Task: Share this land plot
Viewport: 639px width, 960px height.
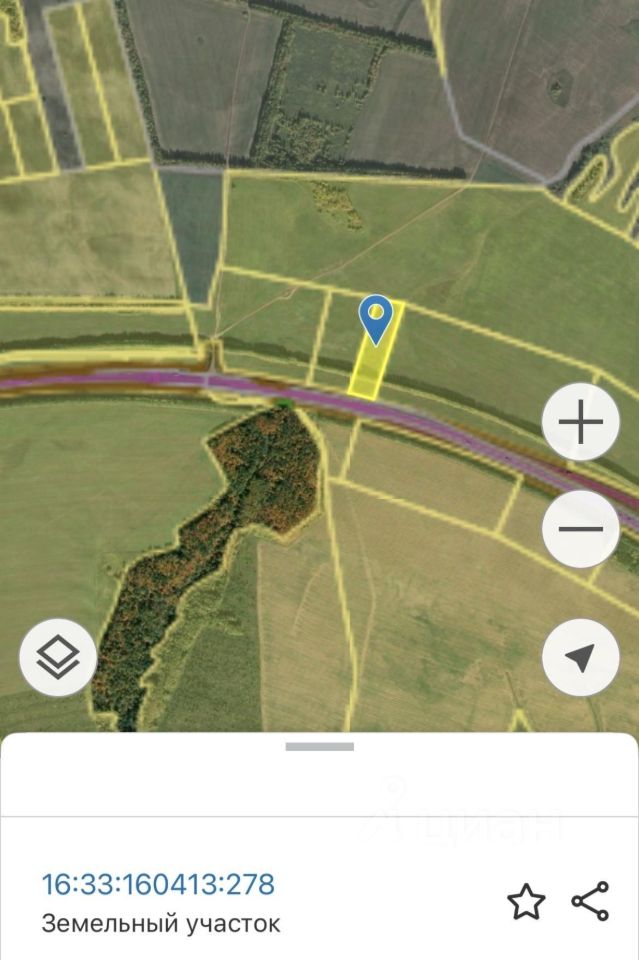Action: click(590, 902)
